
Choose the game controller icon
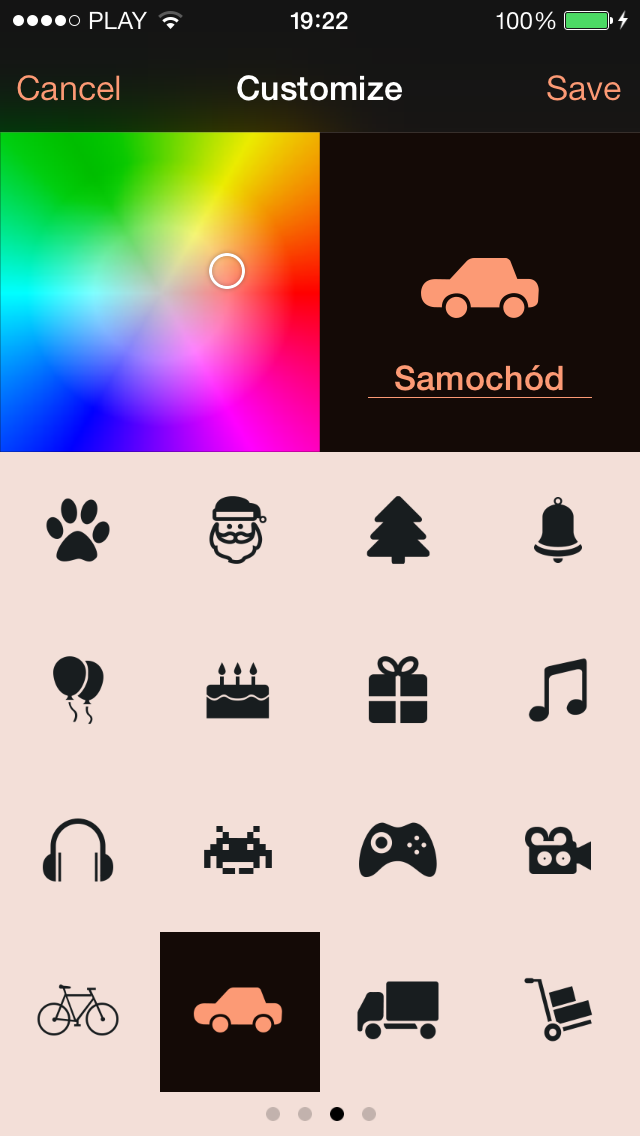pyautogui.click(x=398, y=851)
